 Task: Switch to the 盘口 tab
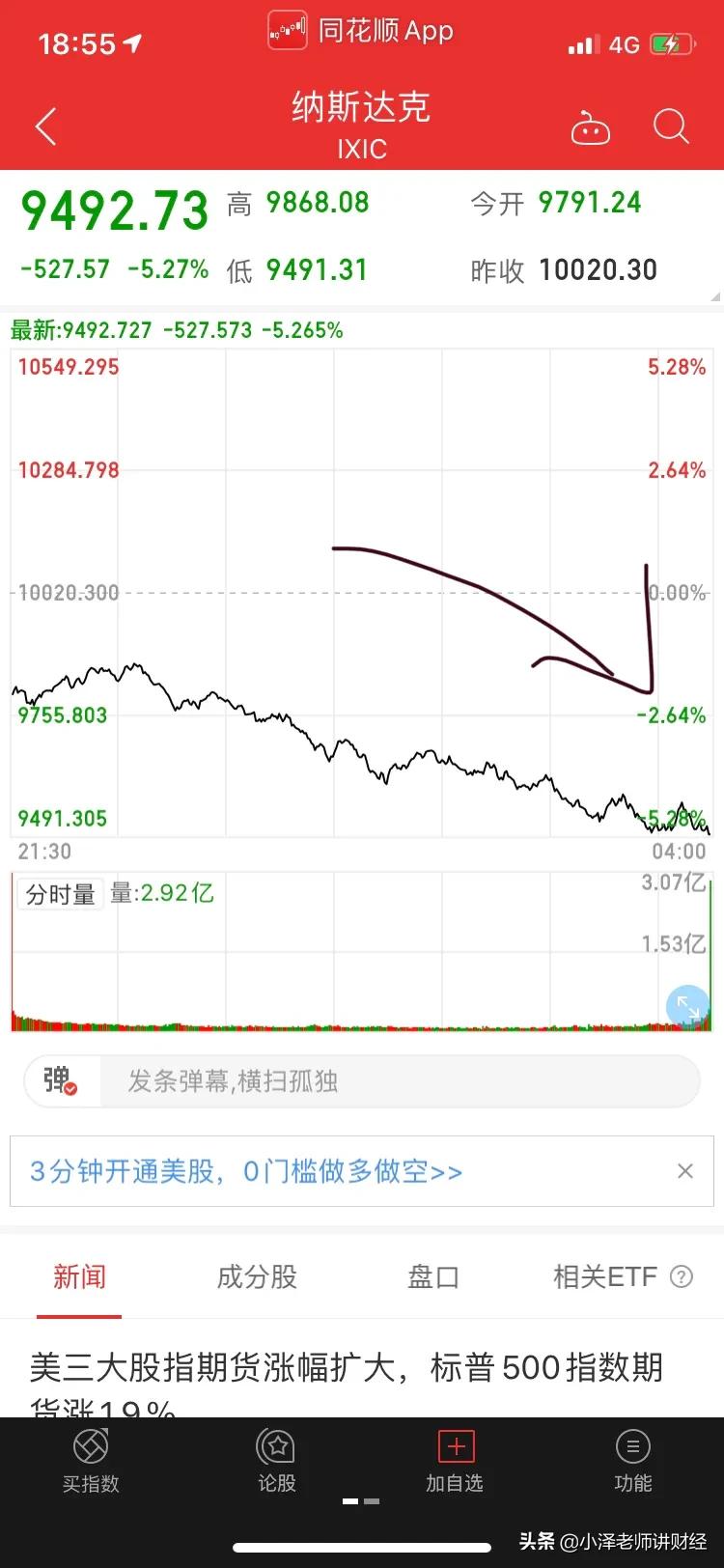pyautogui.click(x=433, y=1276)
